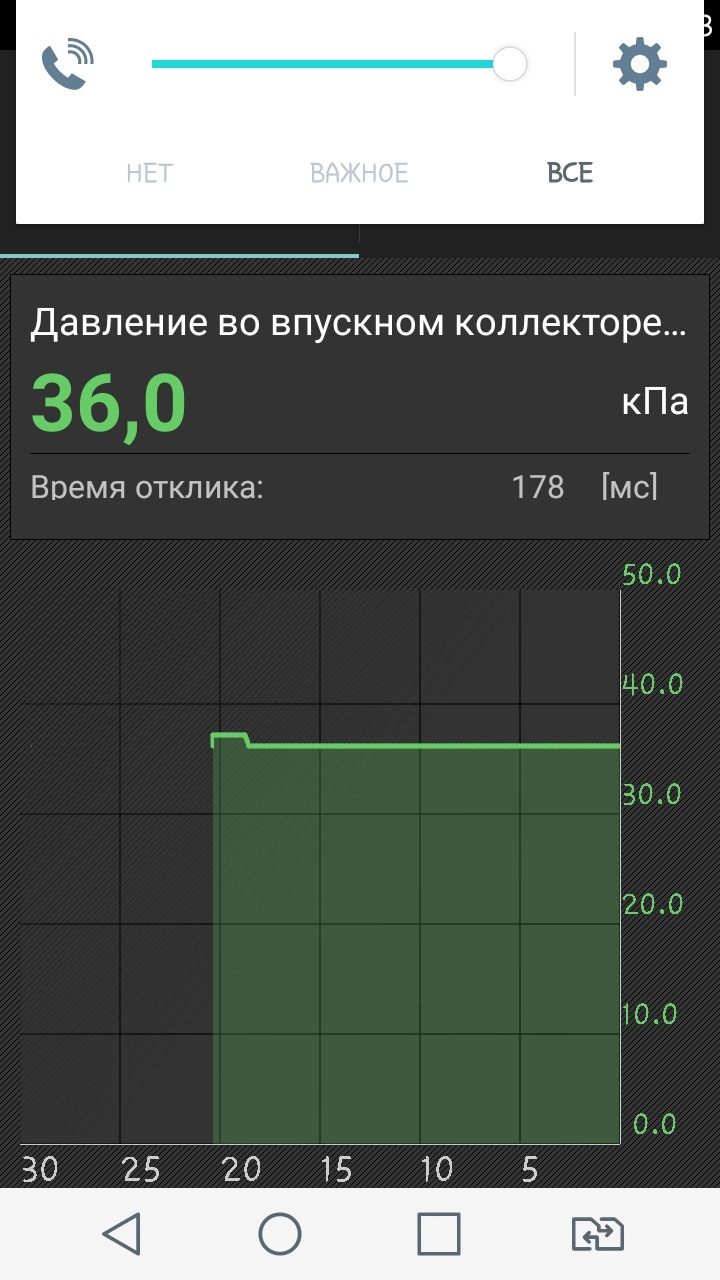Open the recent apps overview
720x1280 pixels.
438,1234
